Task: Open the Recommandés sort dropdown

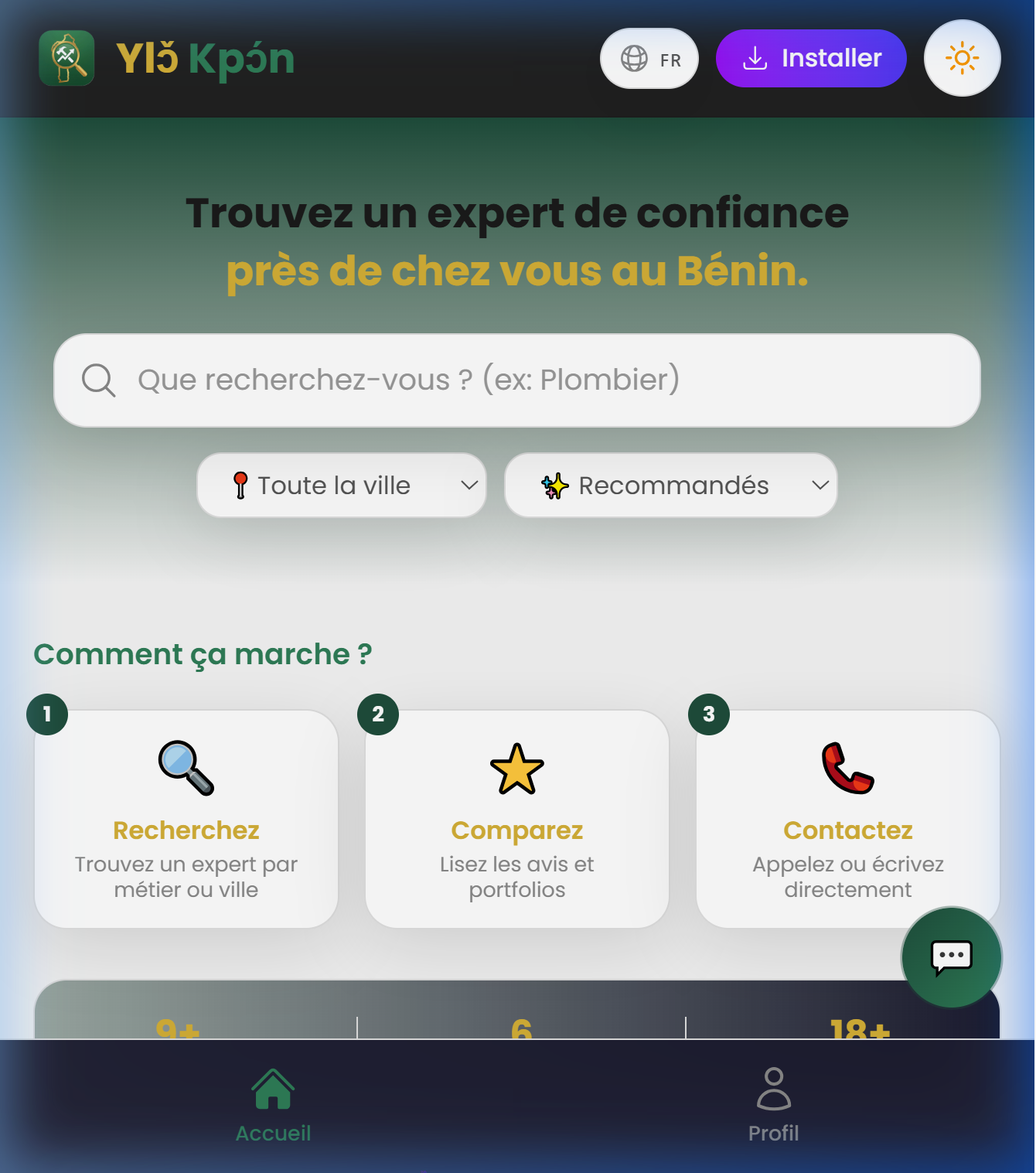Action: 670,486
